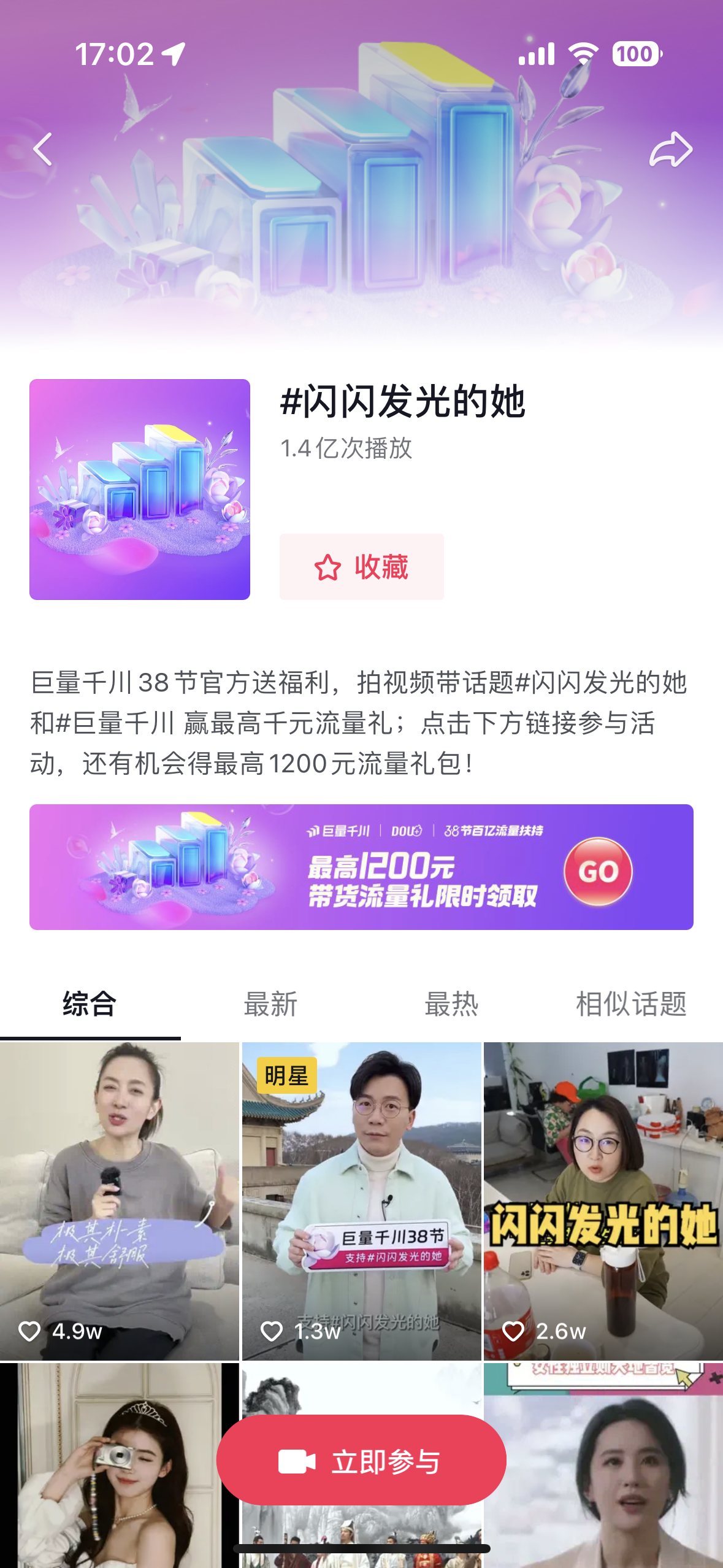723x1568 pixels.
Task: Open the hashtag cover image
Action: click(140, 489)
